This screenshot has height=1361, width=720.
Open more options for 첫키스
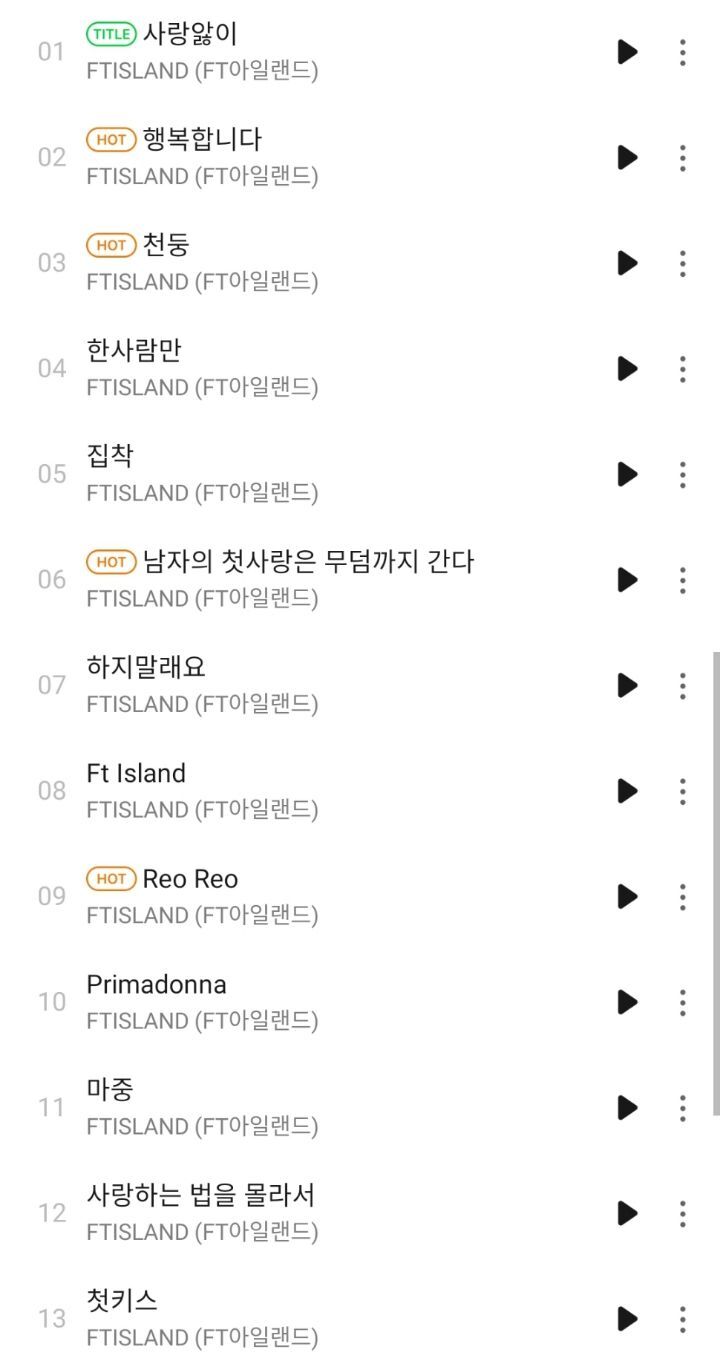tap(682, 1318)
